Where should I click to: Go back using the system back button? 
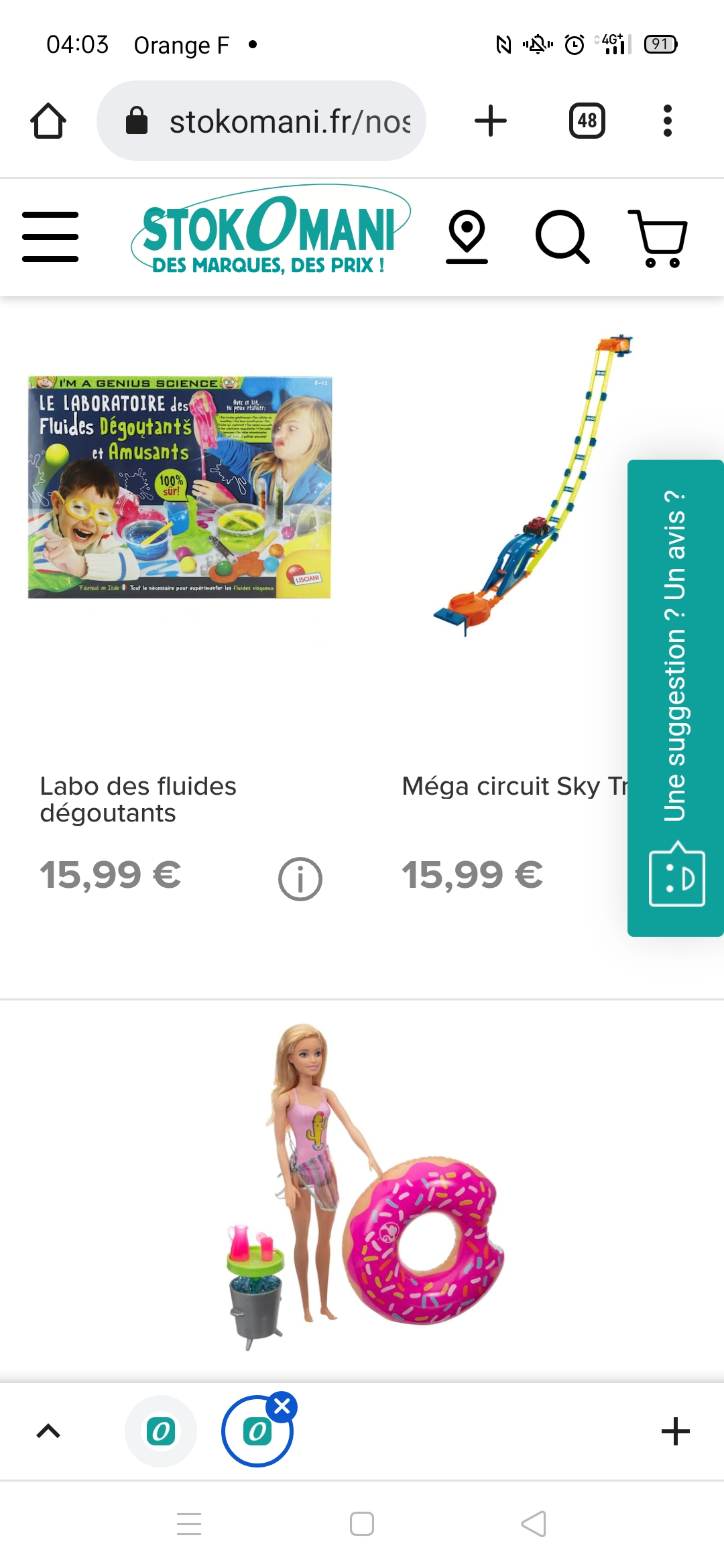534,1524
